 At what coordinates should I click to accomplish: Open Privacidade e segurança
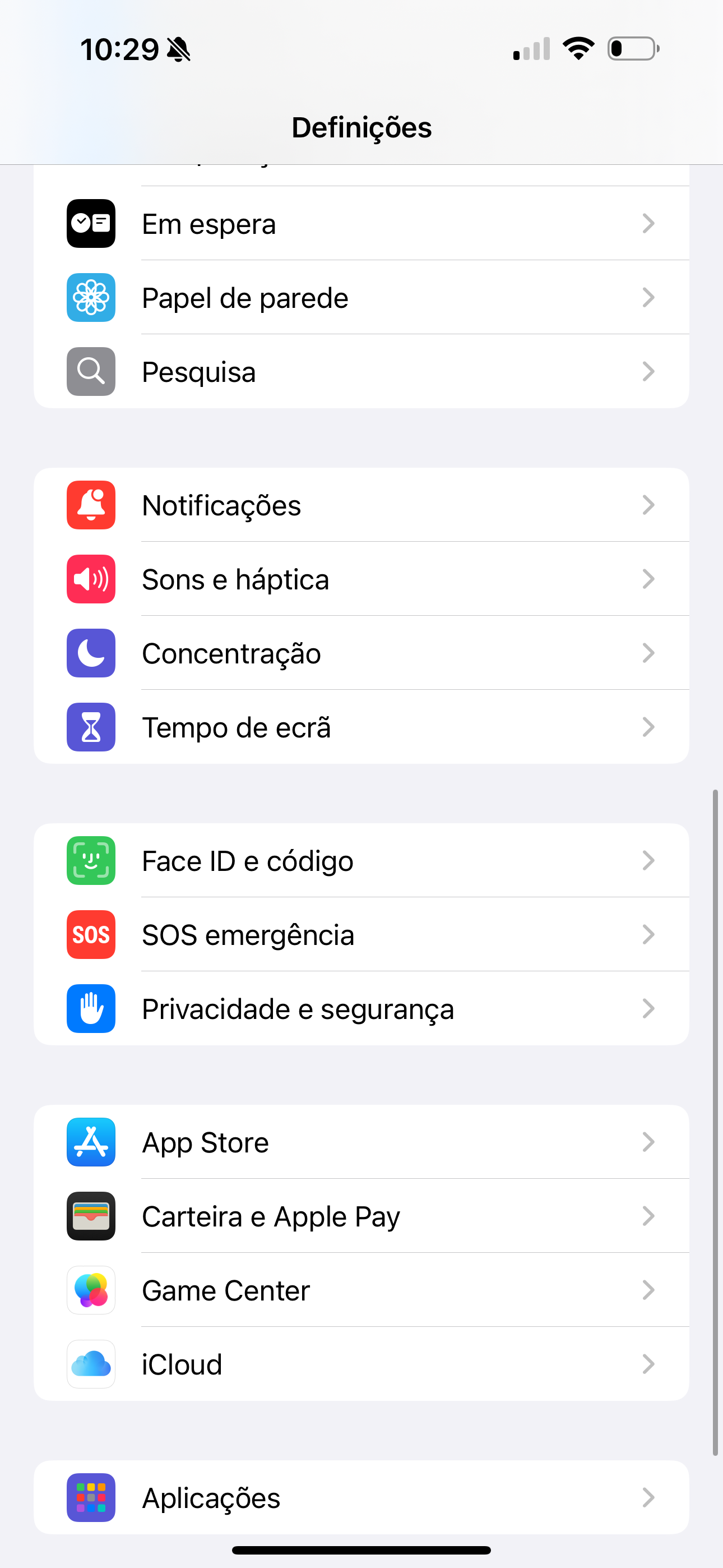tap(361, 1009)
